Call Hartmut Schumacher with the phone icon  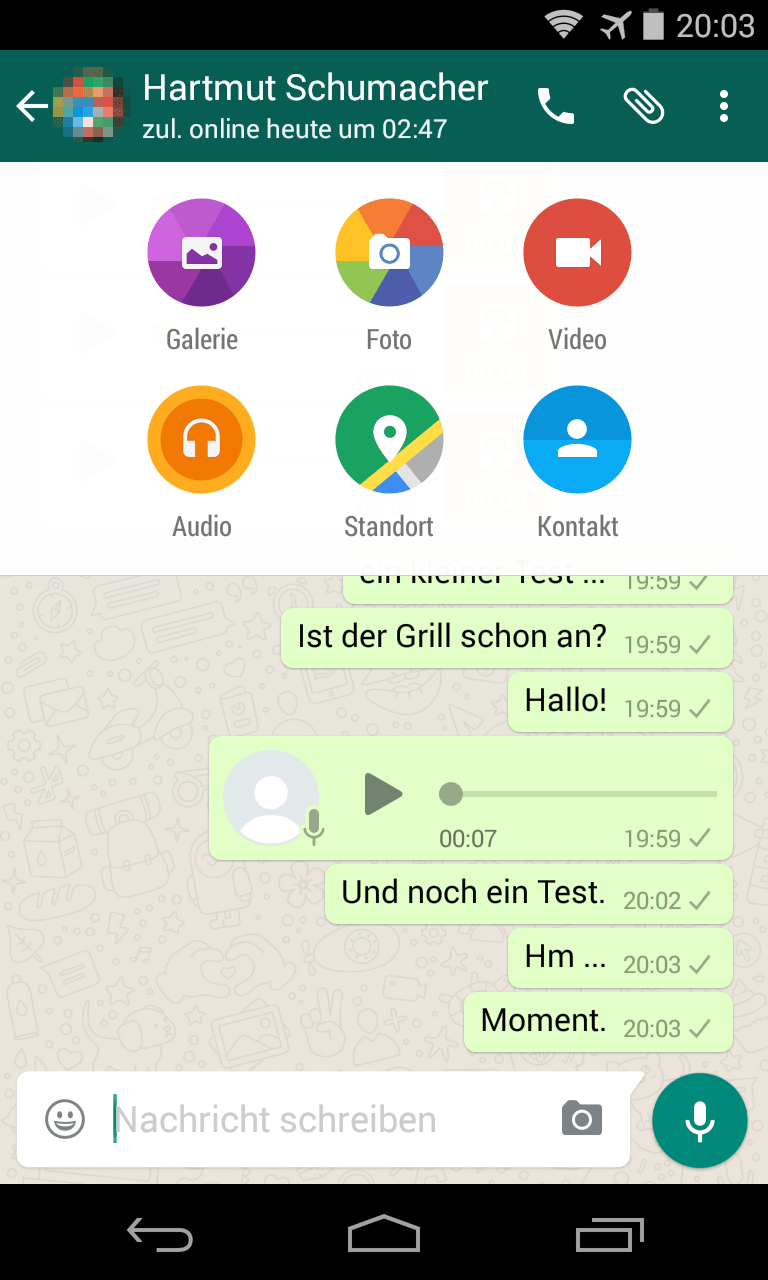click(556, 106)
